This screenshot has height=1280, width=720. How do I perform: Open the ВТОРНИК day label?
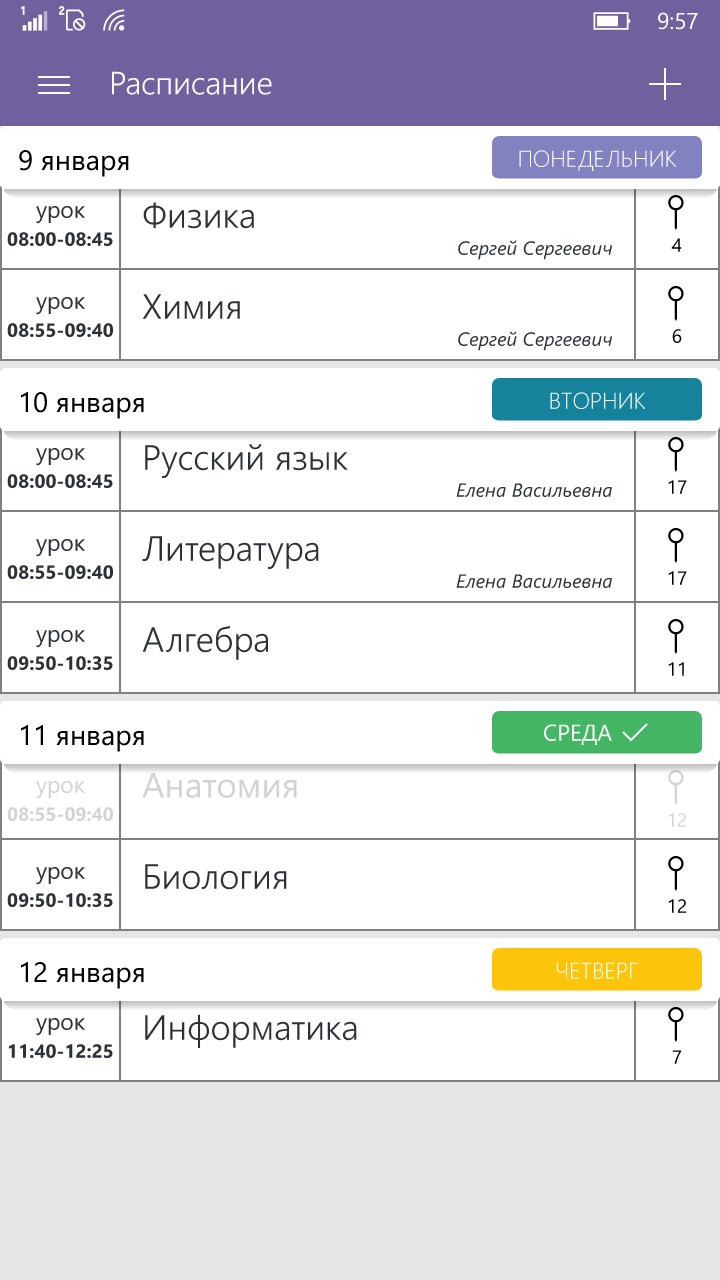[596, 399]
